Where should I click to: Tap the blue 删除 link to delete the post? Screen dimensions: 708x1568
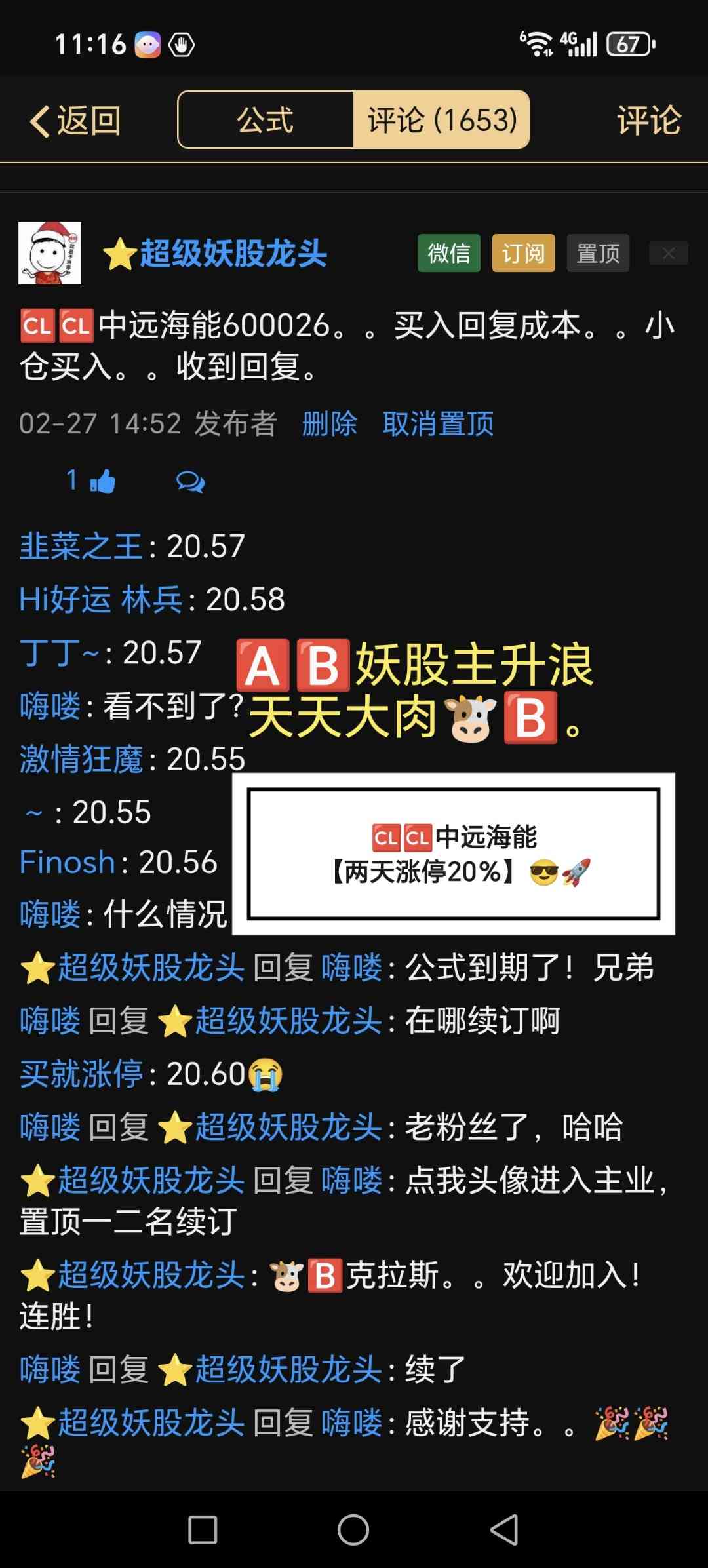pos(329,424)
